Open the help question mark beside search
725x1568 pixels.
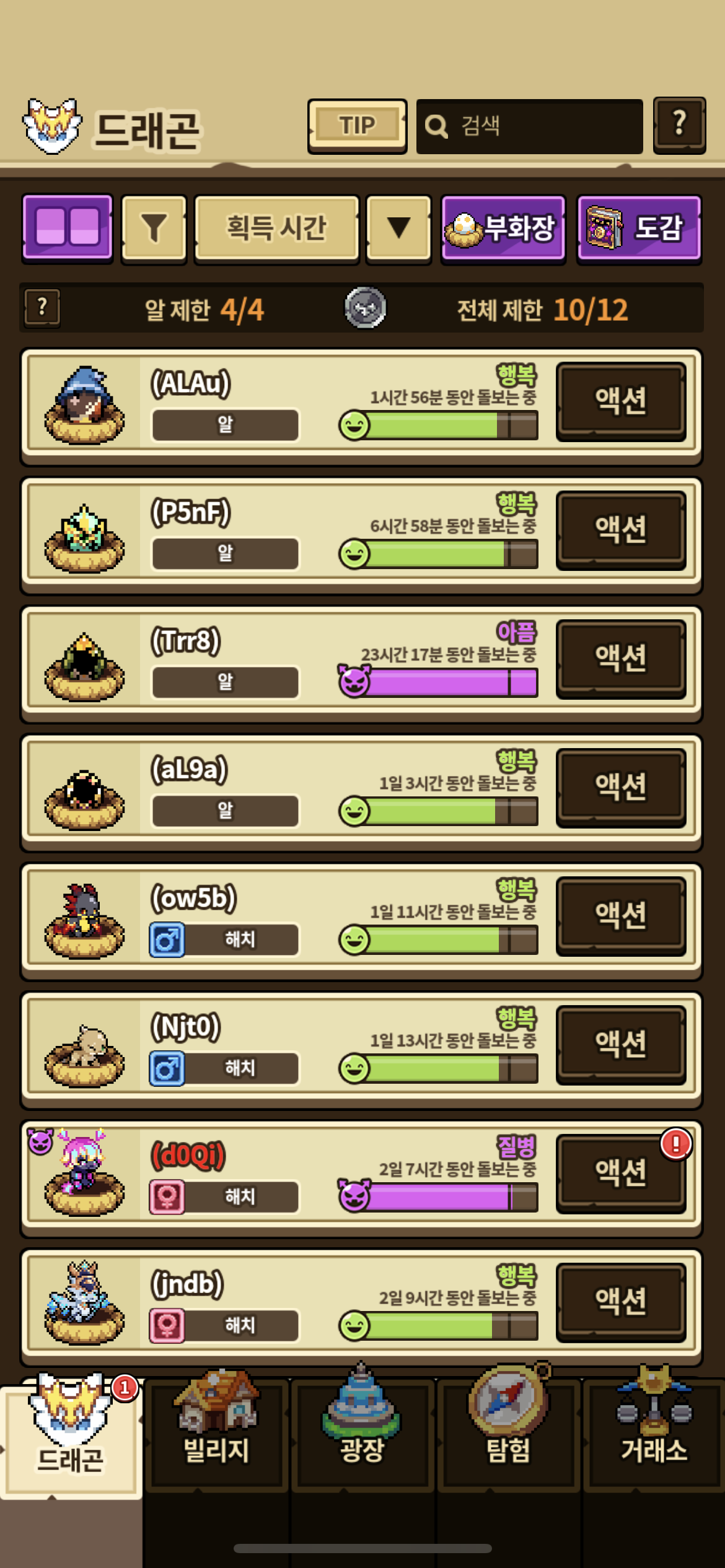(679, 124)
